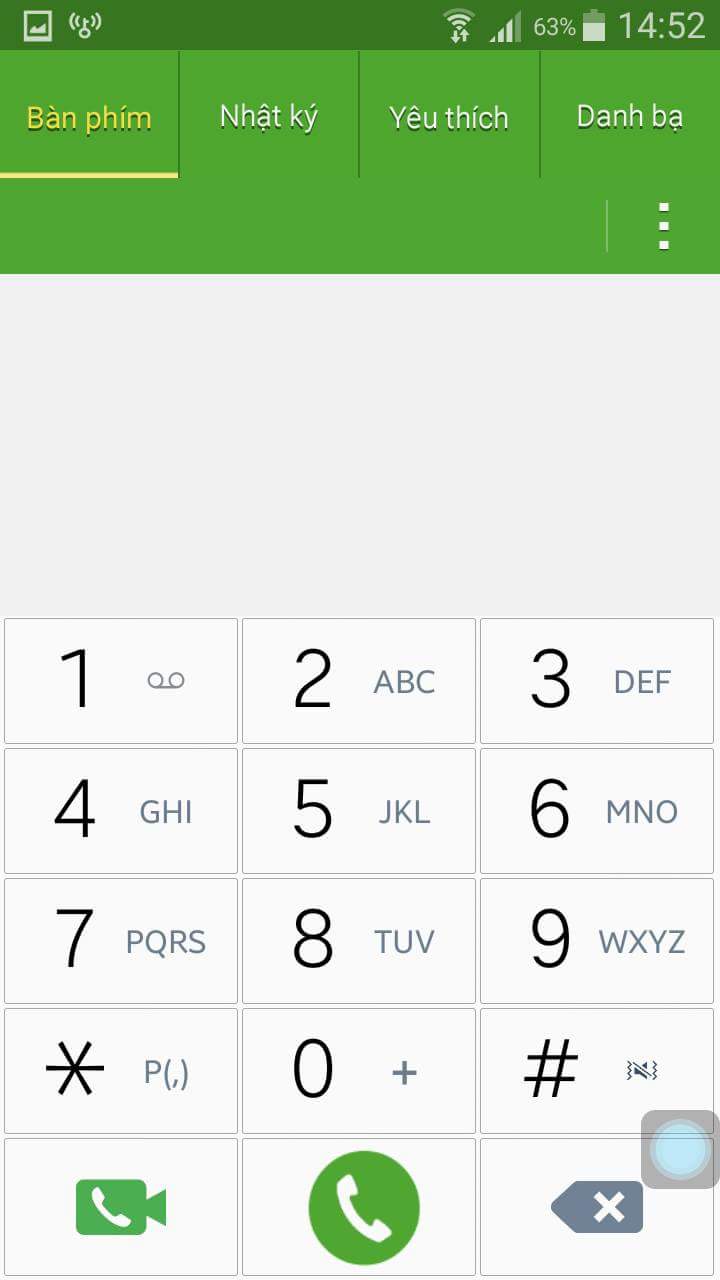Tap the asterisk star key
The height and width of the screenshot is (1280, 720).
121,1071
